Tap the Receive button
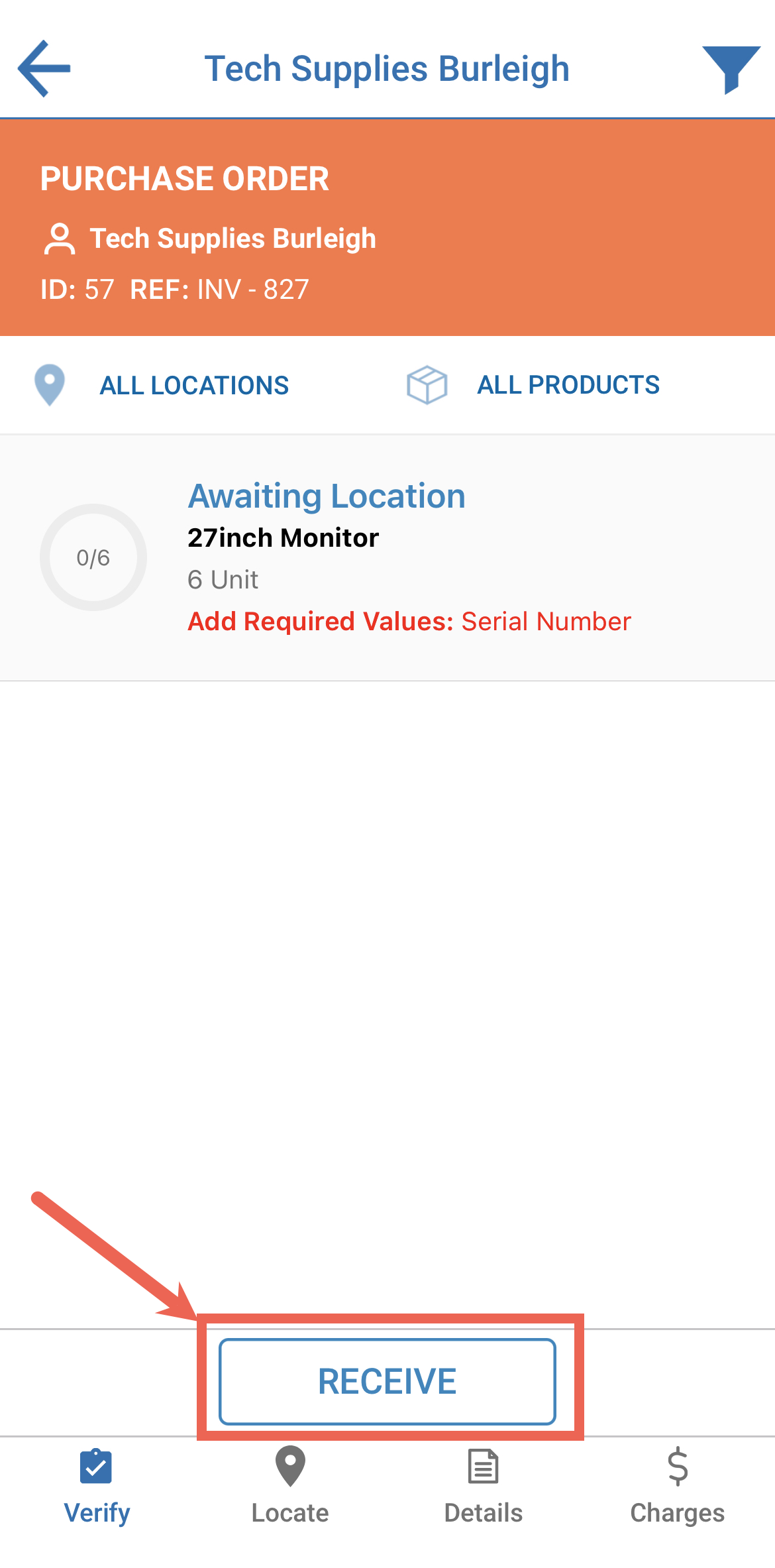775x1568 pixels. point(387,1381)
